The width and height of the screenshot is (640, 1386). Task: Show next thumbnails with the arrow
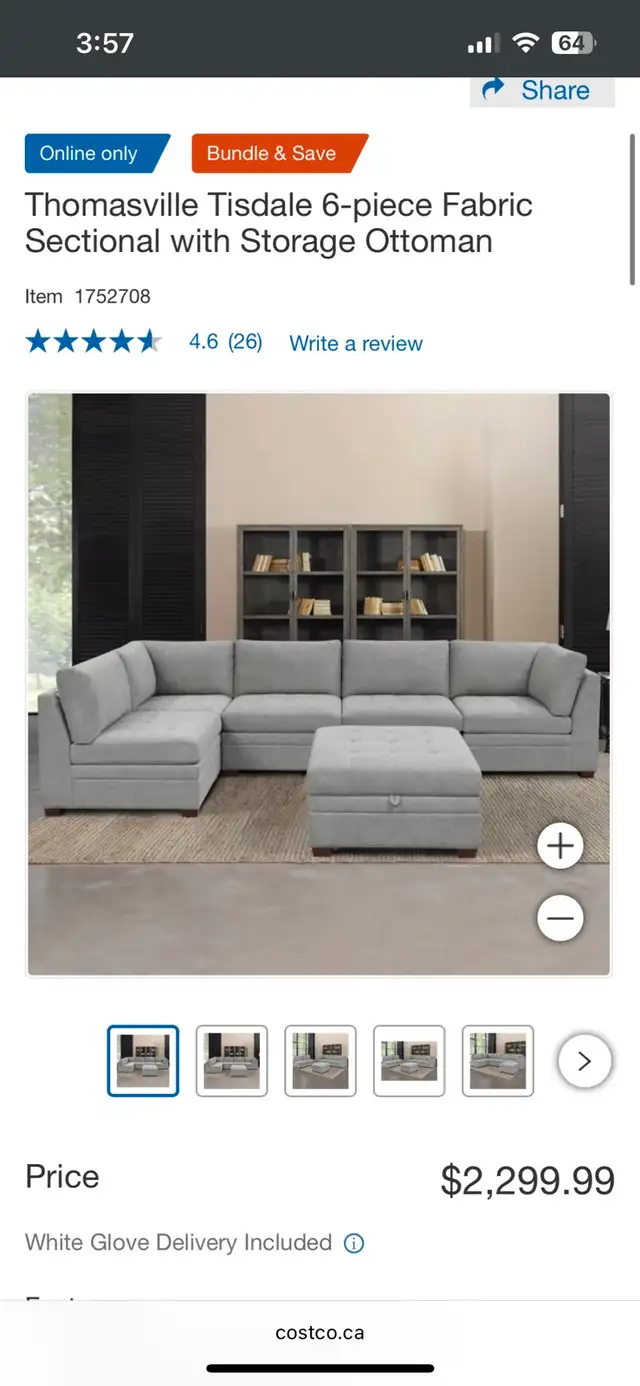[585, 1061]
